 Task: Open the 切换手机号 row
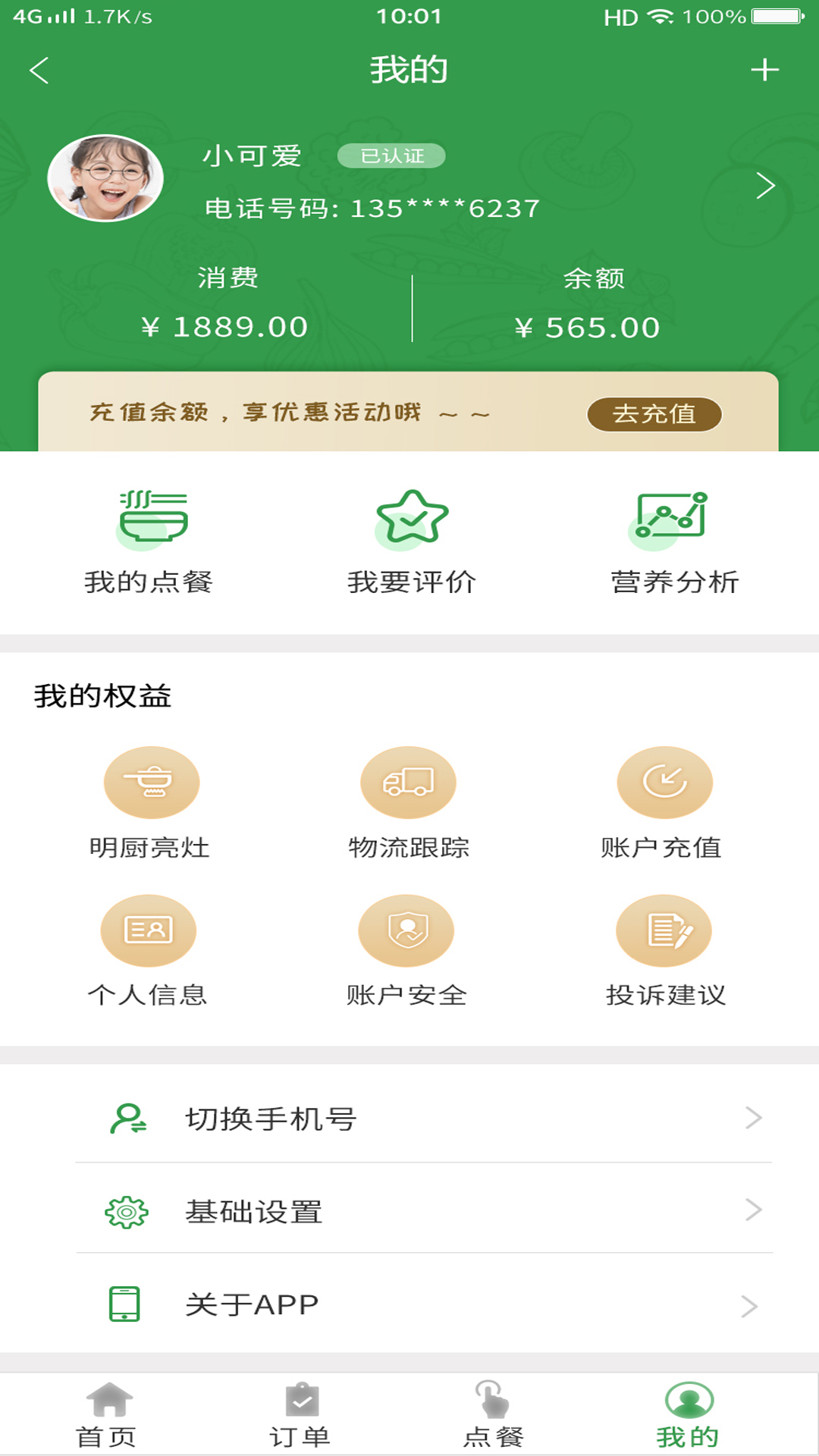coord(424,1119)
